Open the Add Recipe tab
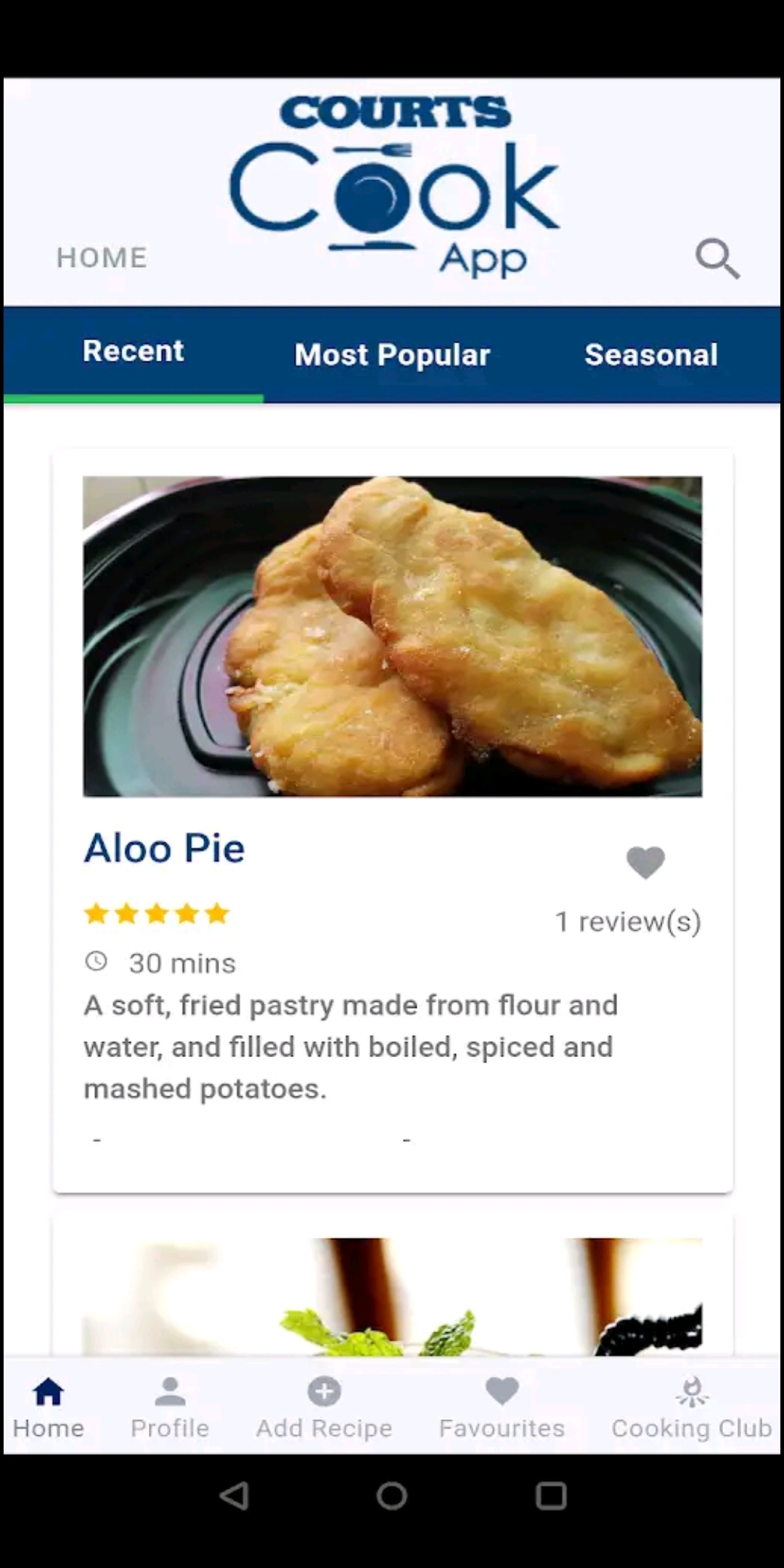784x1568 pixels. 324,1407
